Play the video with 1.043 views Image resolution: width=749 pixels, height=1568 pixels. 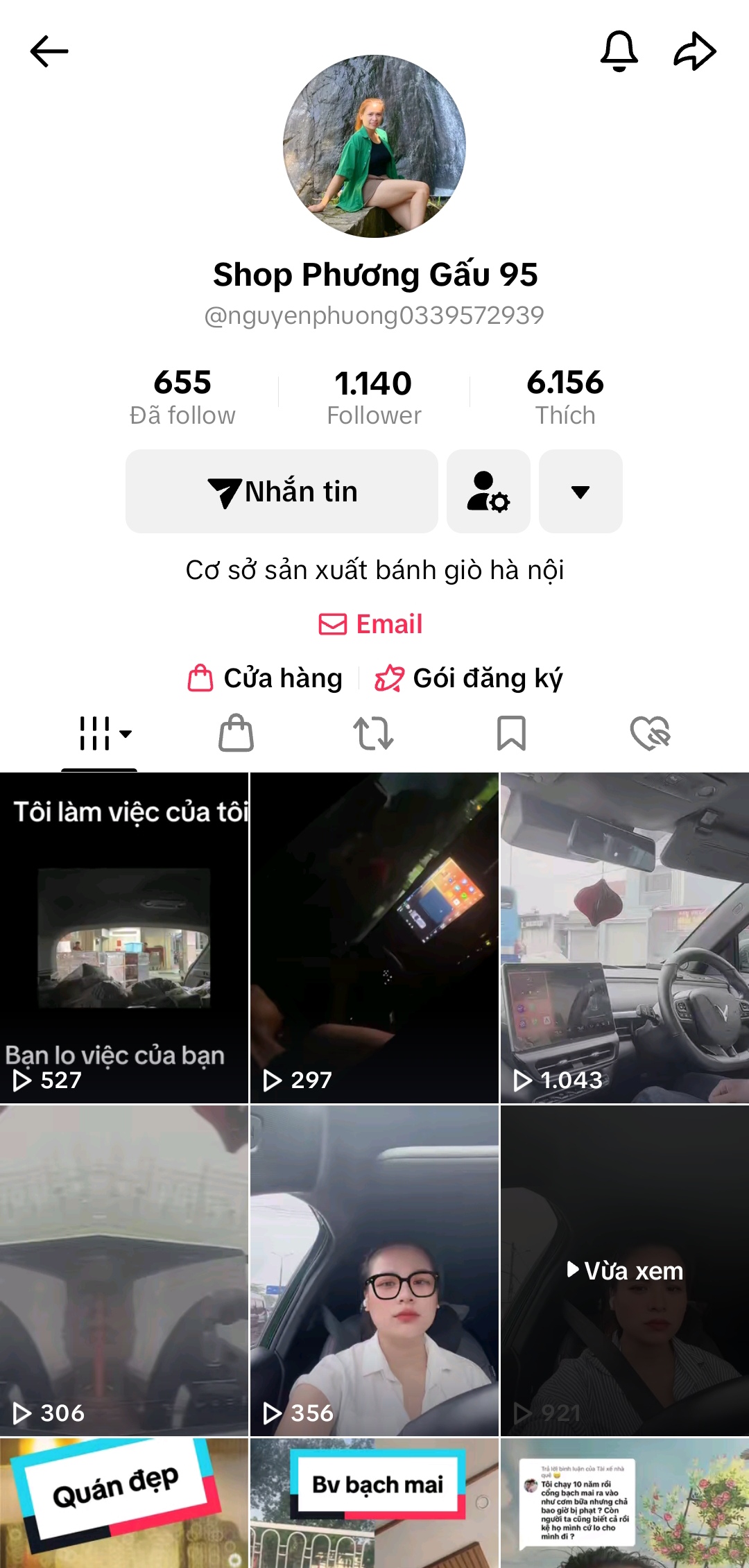[624, 938]
